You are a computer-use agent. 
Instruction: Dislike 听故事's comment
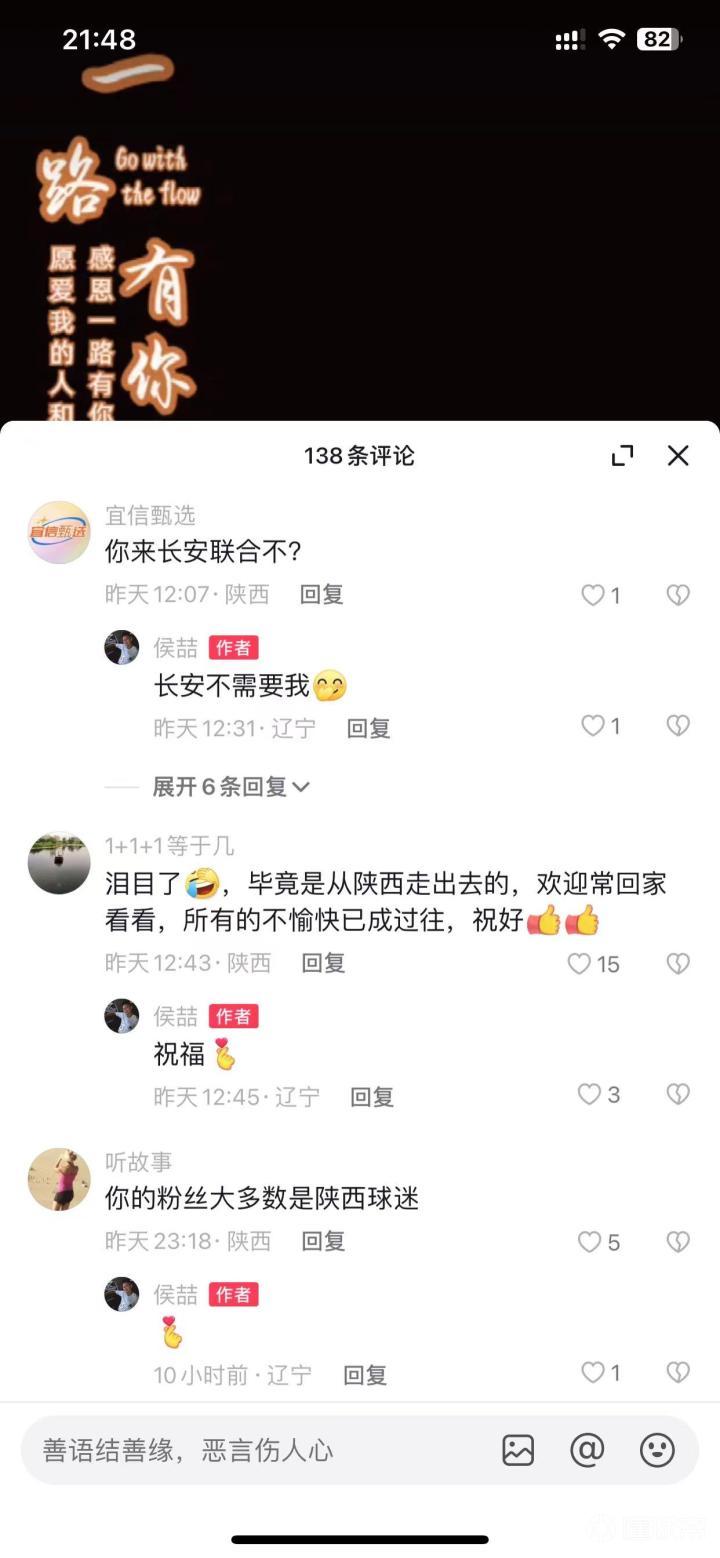point(678,1242)
